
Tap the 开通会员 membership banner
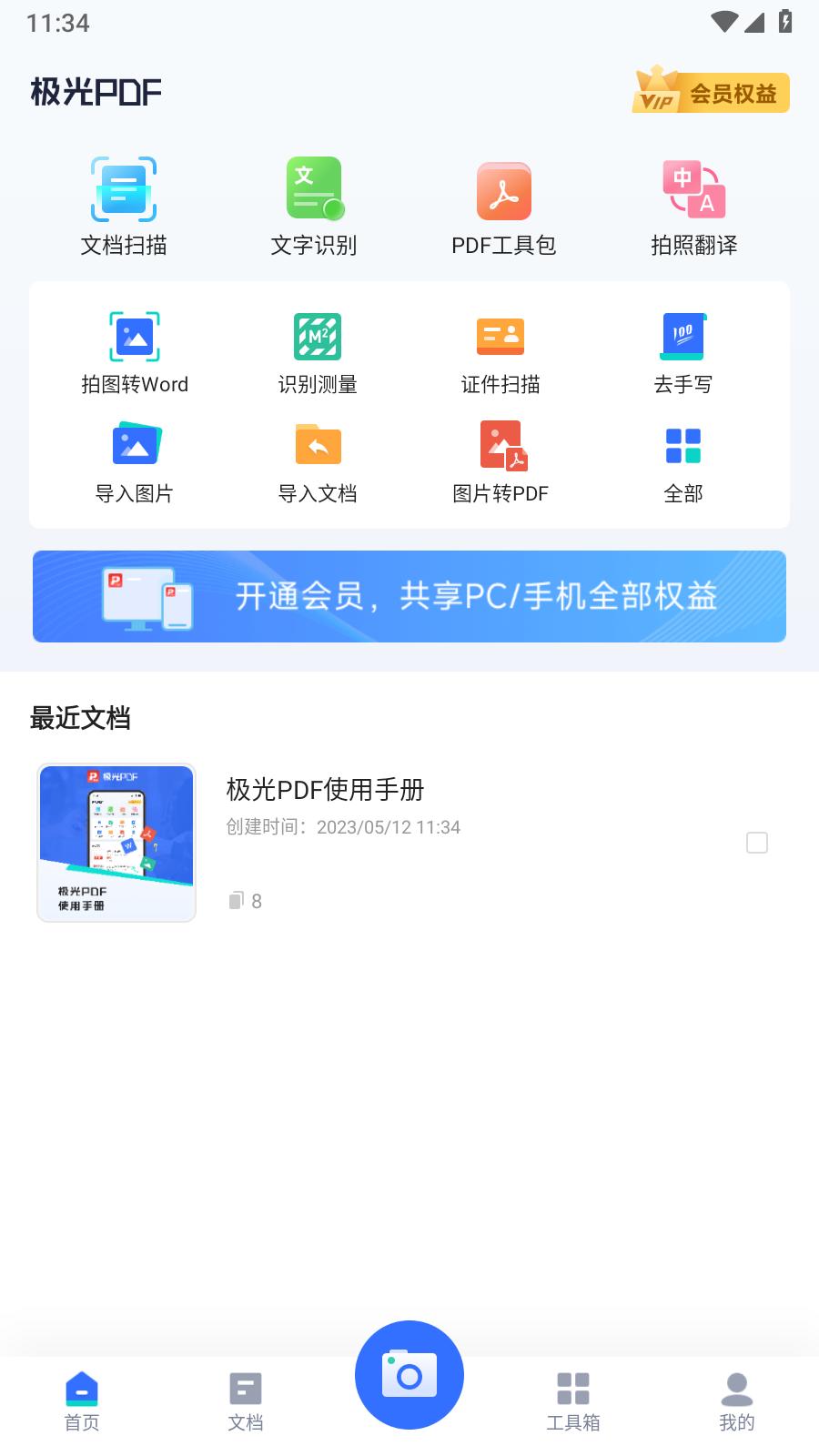pyautogui.click(x=409, y=596)
